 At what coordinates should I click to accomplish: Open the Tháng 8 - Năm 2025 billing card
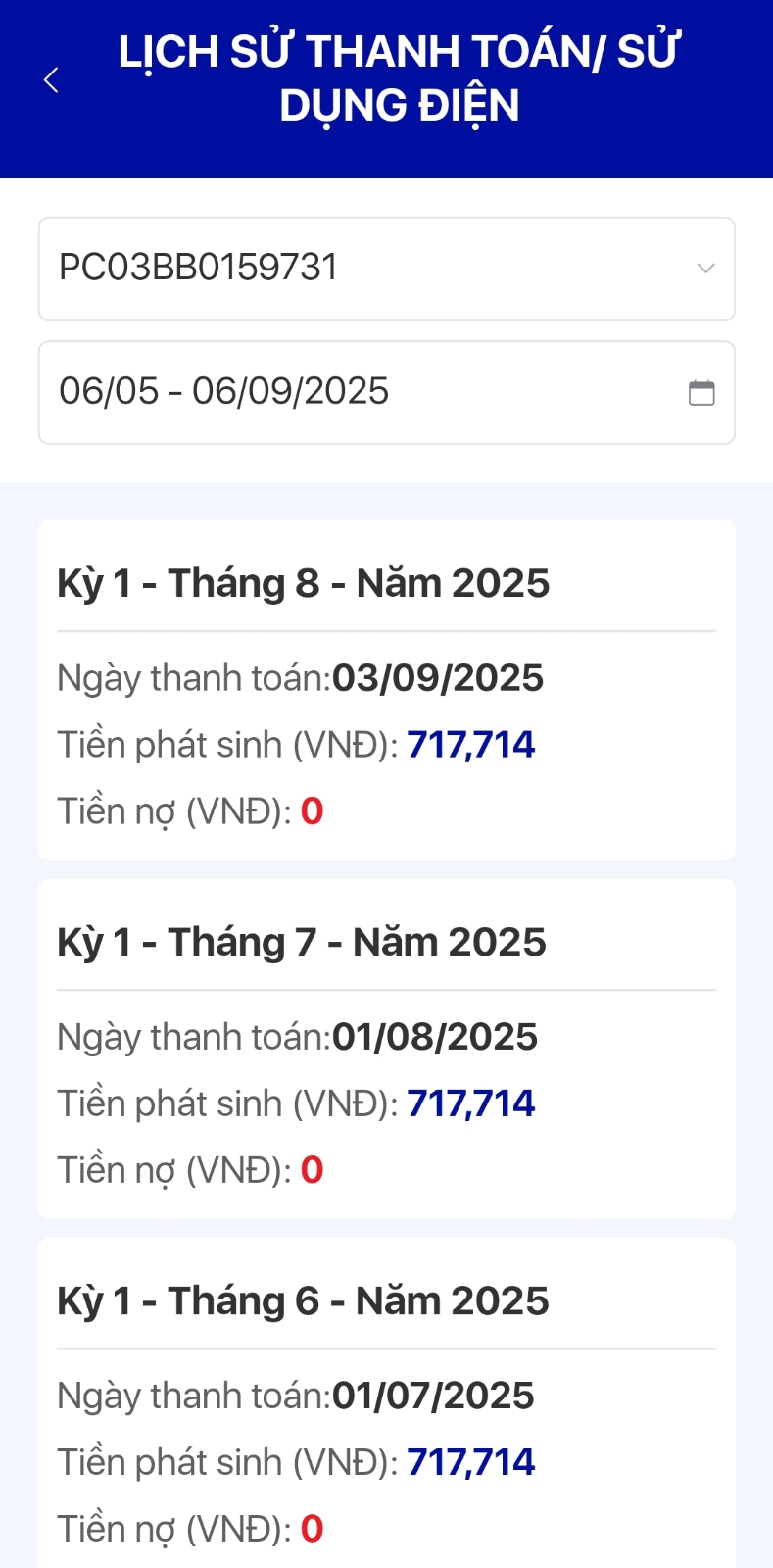click(386, 690)
